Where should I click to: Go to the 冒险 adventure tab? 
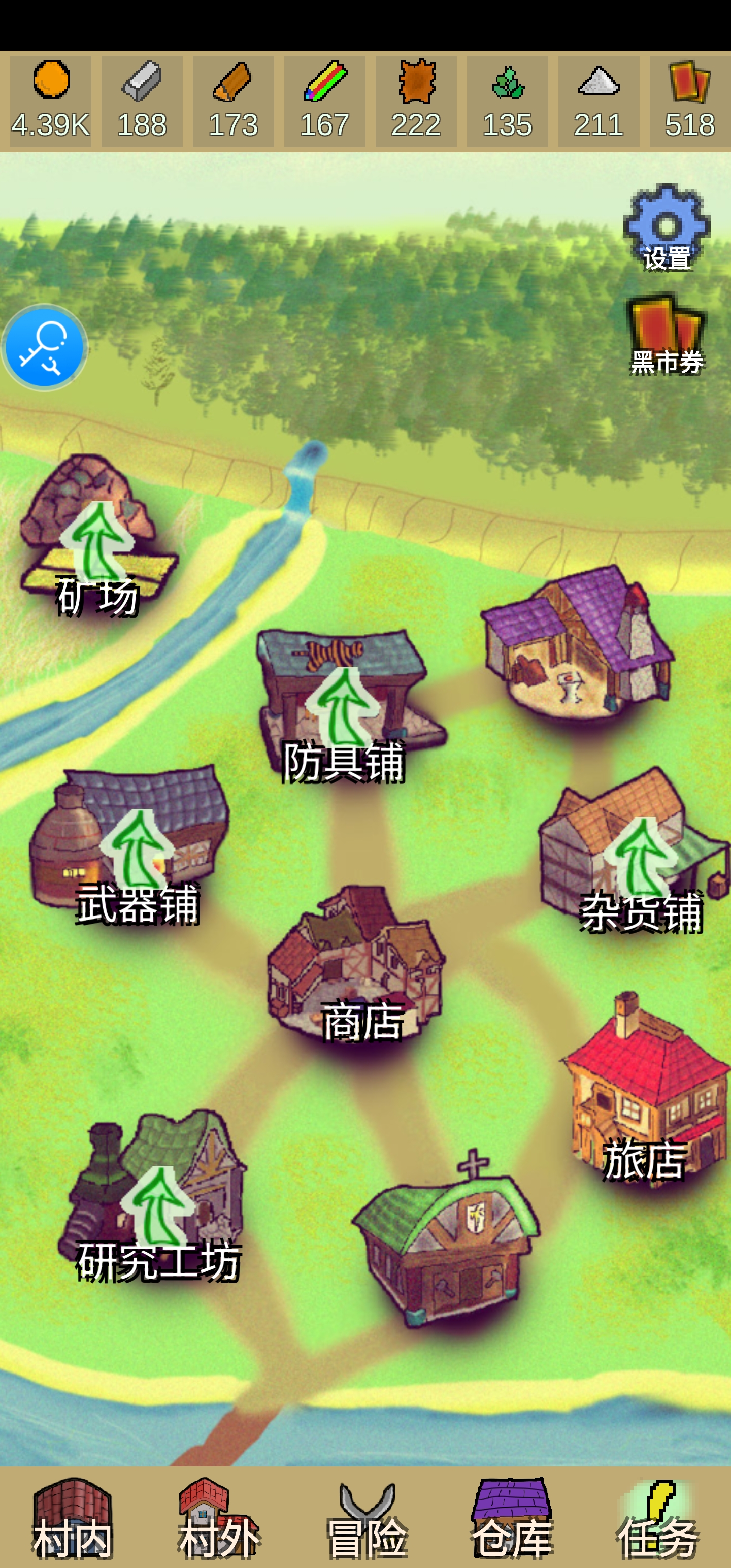pos(366,1518)
